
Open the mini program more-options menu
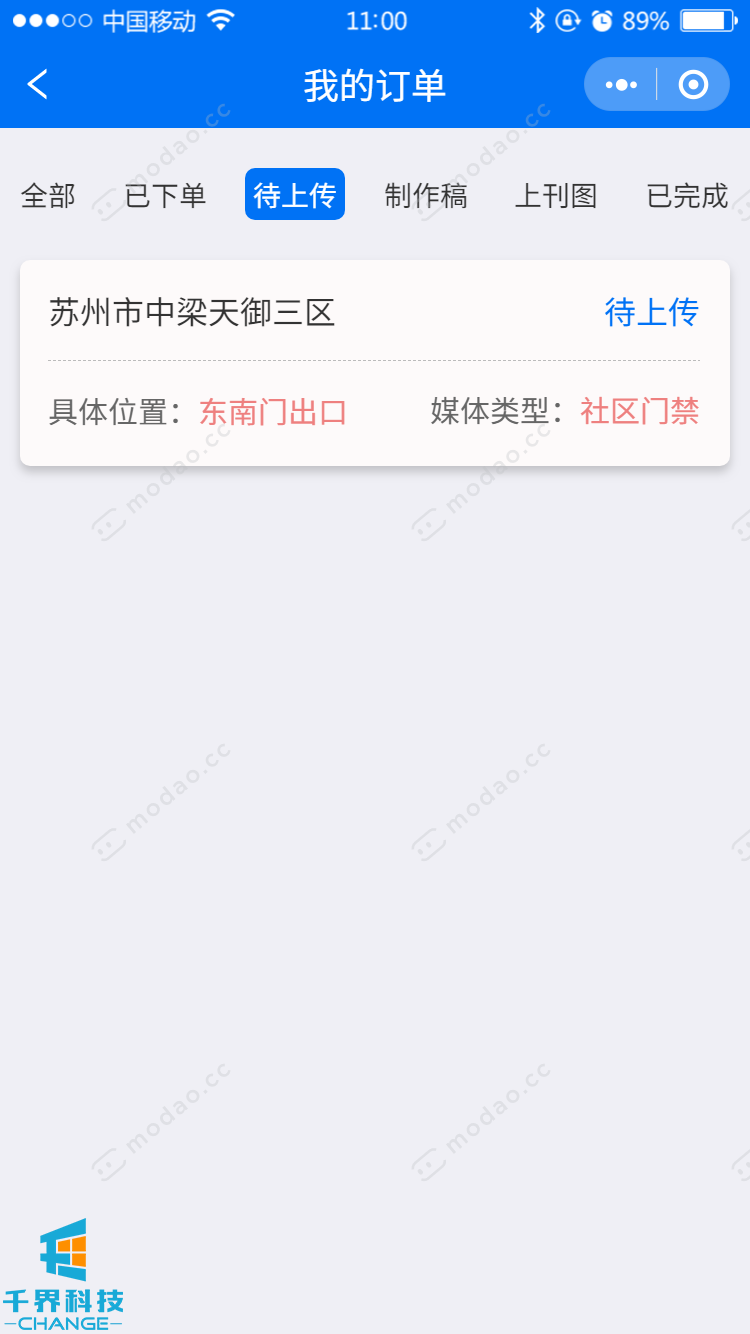point(621,85)
